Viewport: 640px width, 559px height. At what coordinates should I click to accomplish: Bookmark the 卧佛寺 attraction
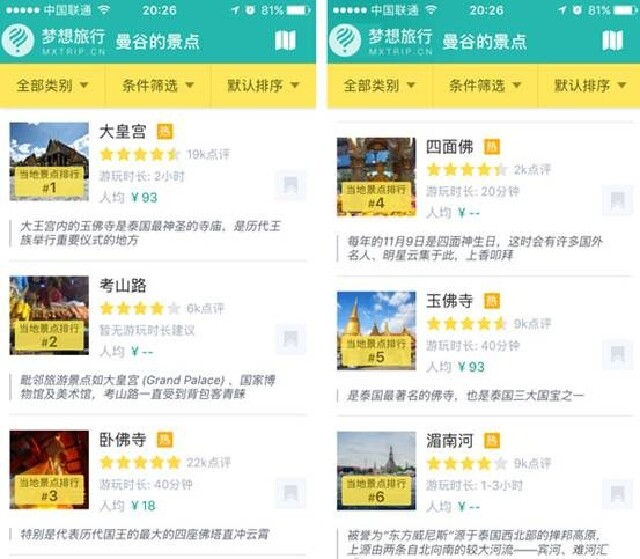pos(290,494)
